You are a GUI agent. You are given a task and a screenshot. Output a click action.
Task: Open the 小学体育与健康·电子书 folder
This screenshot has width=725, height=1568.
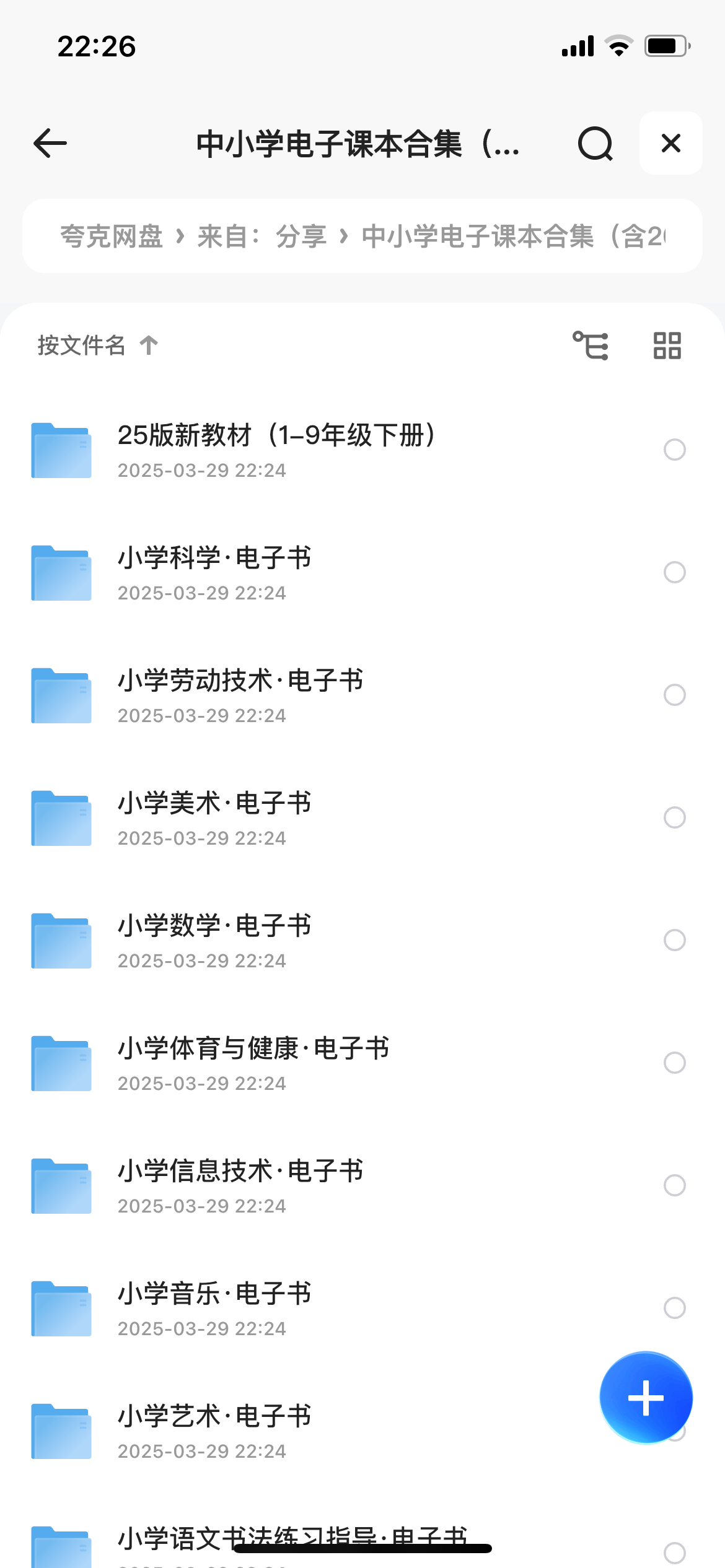click(x=362, y=1063)
